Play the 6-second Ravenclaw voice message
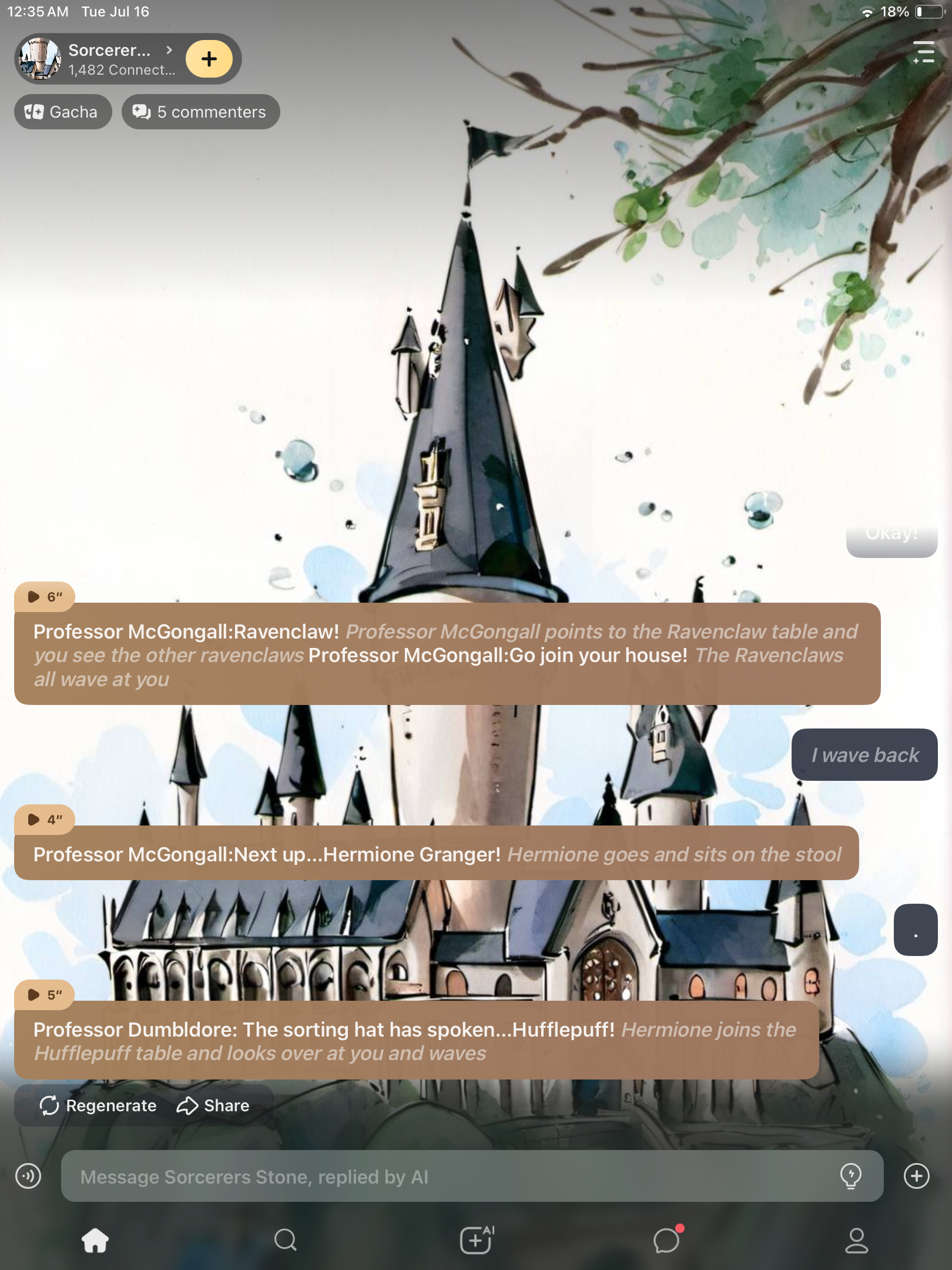Image resolution: width=952 pixels, height=1270 pixels. click(x=44, y=597)
